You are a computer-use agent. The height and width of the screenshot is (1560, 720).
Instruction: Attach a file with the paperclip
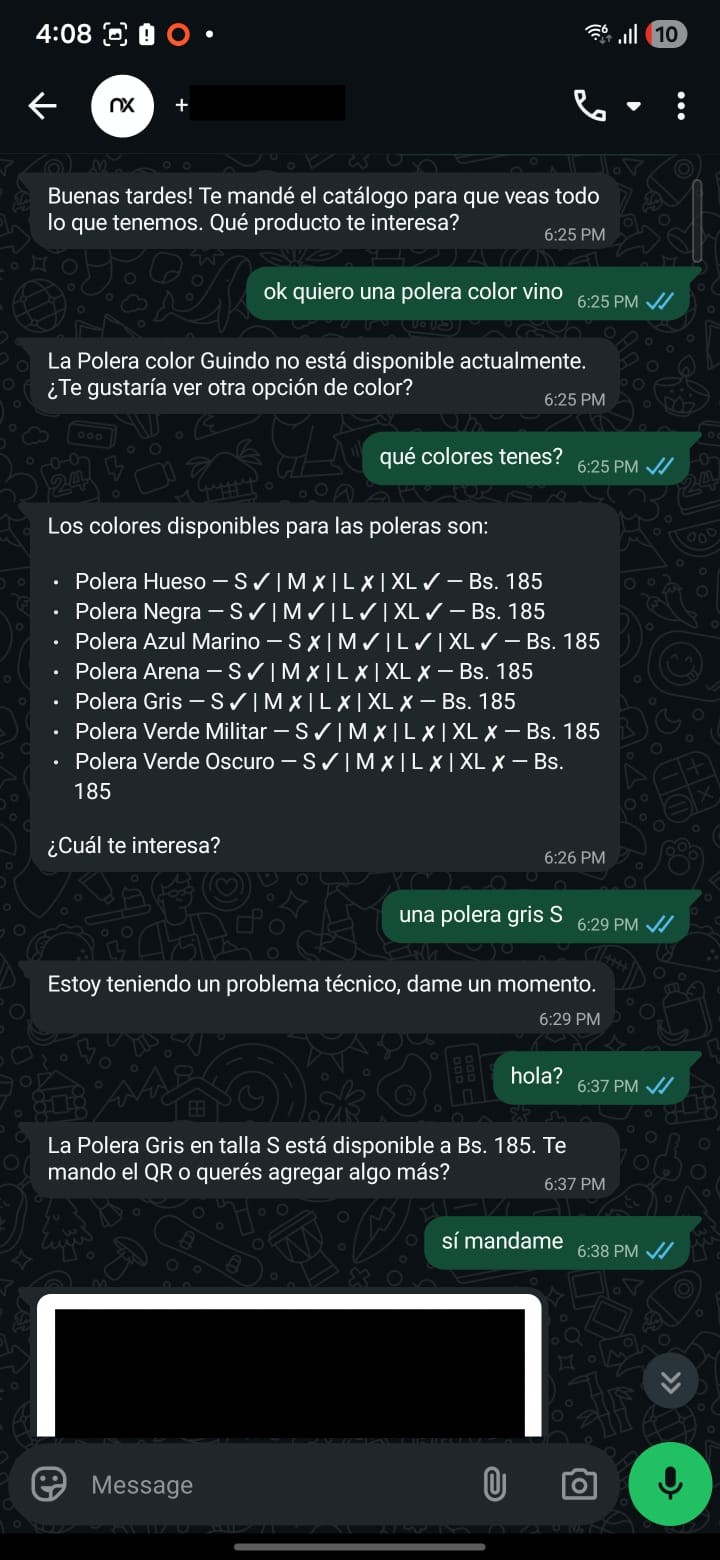(x=495, y=1484)
